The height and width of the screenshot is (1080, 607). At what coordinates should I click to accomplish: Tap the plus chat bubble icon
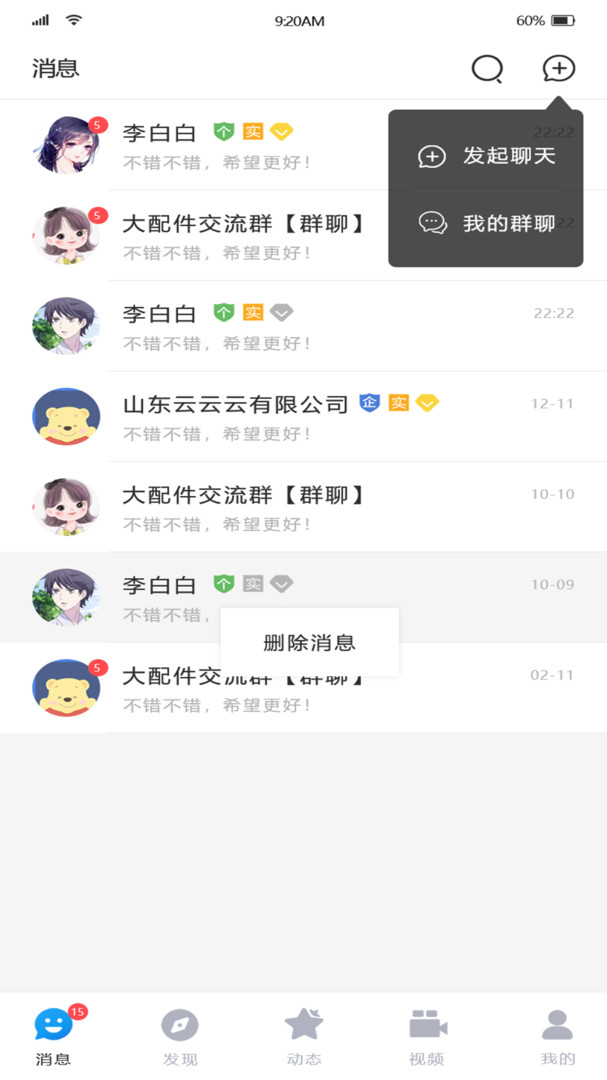coord(559,69)
